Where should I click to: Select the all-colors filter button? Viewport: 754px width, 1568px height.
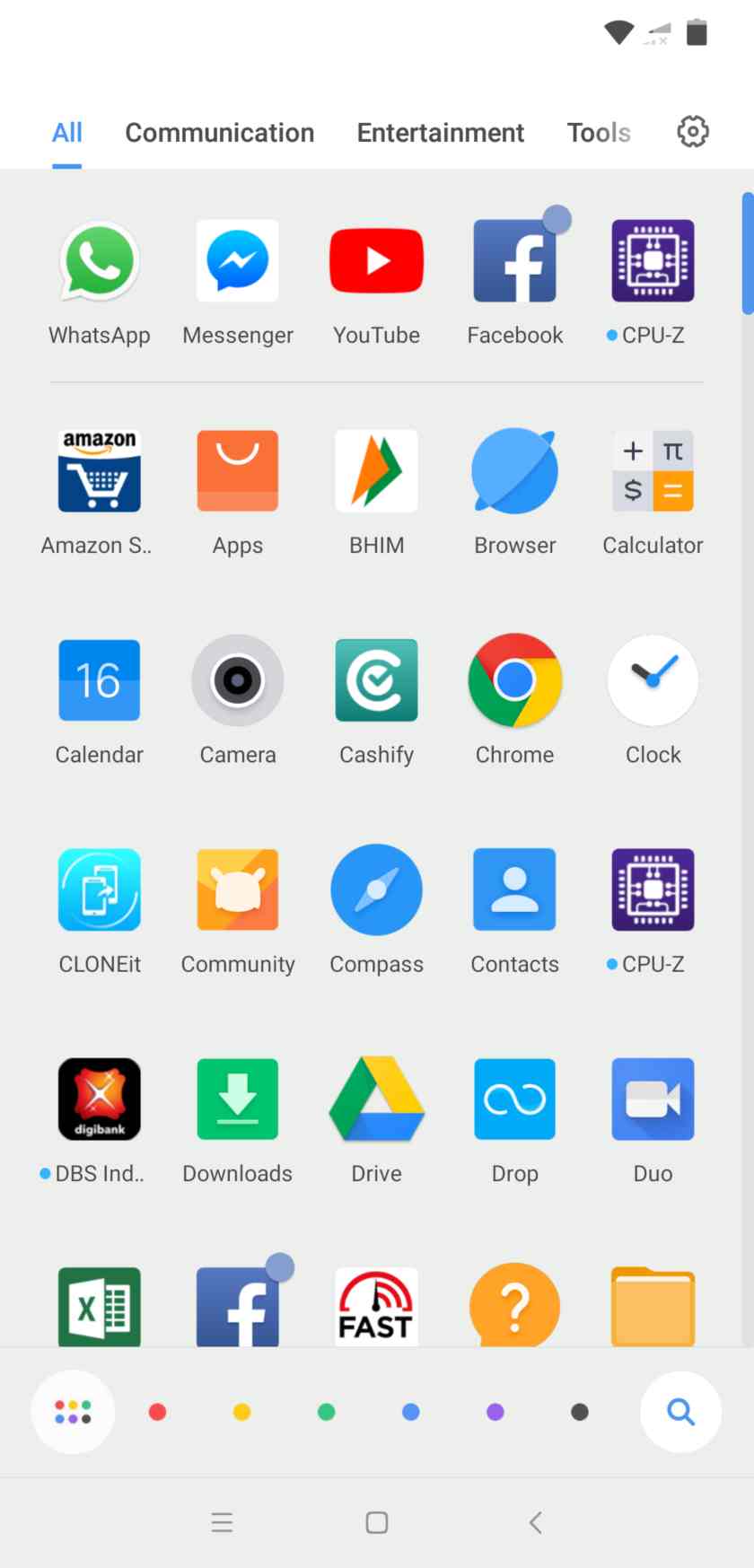[73, 1412]
